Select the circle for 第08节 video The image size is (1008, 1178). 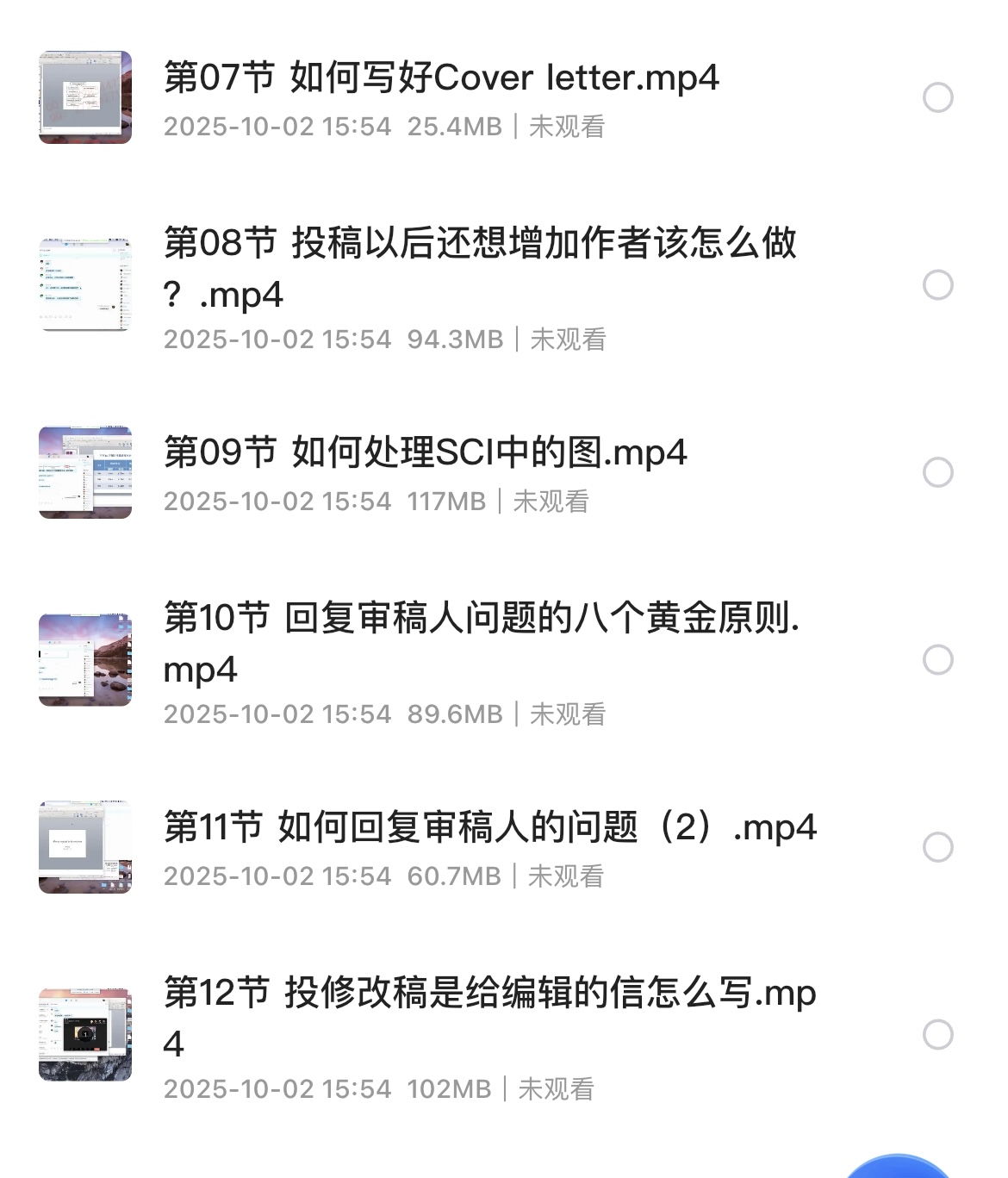[937, 284]
